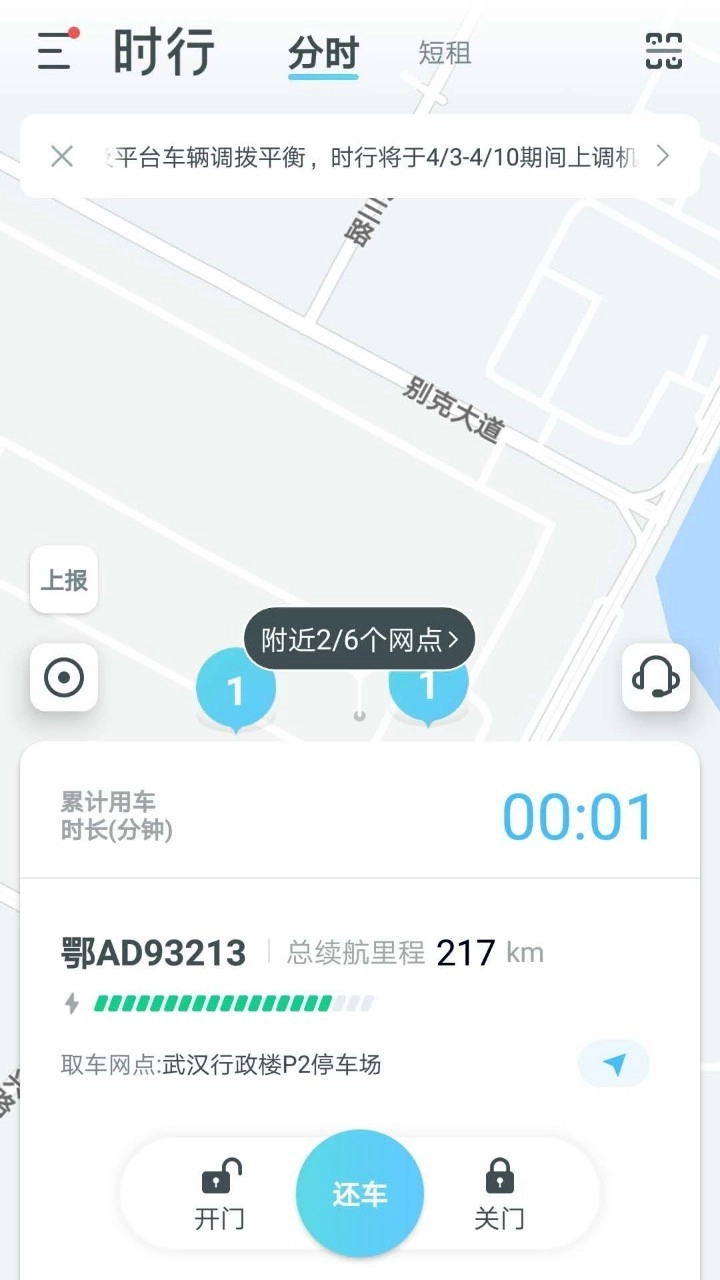720x1280 pixels.
Task: Contact customer service via headset icon
Action: point(655,678)
